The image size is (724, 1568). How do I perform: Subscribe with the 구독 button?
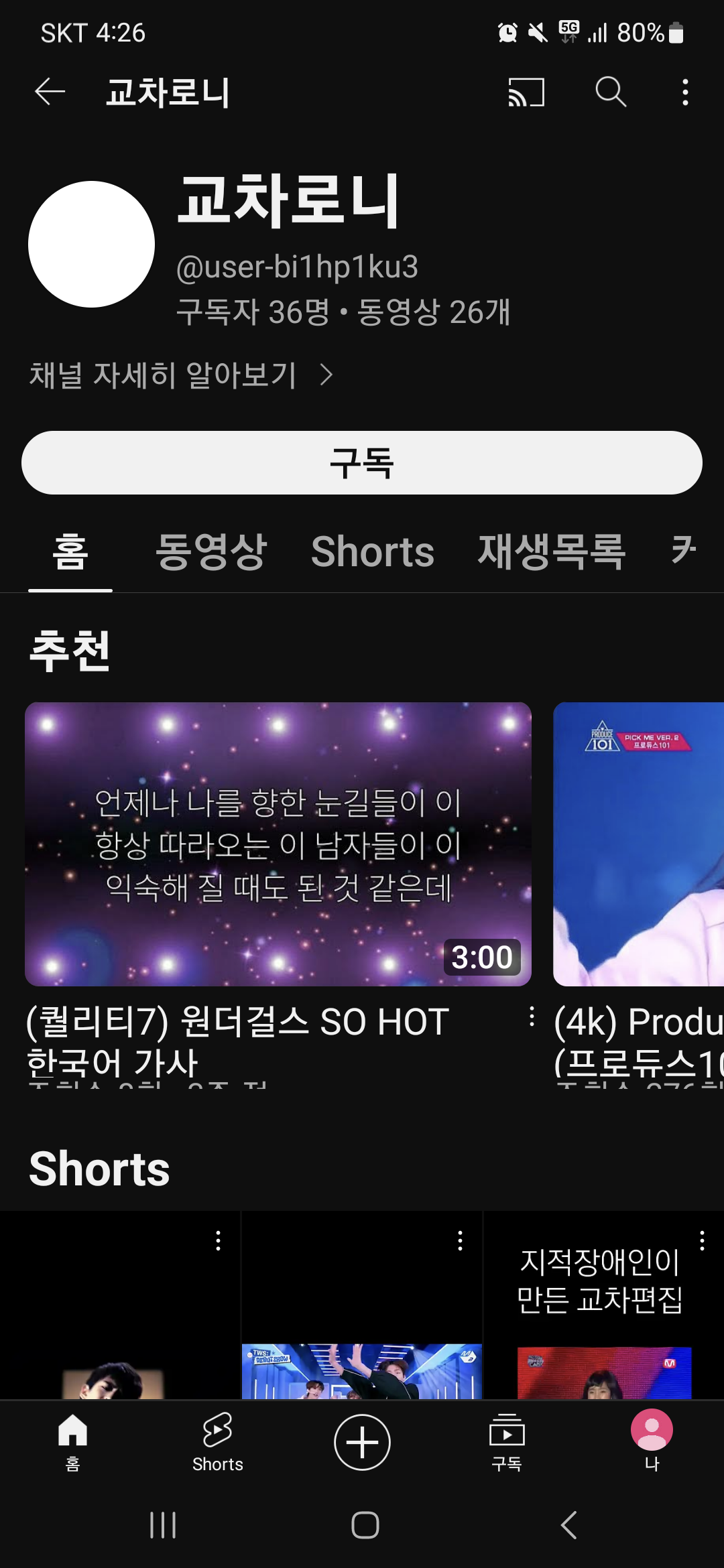point(362,463)
